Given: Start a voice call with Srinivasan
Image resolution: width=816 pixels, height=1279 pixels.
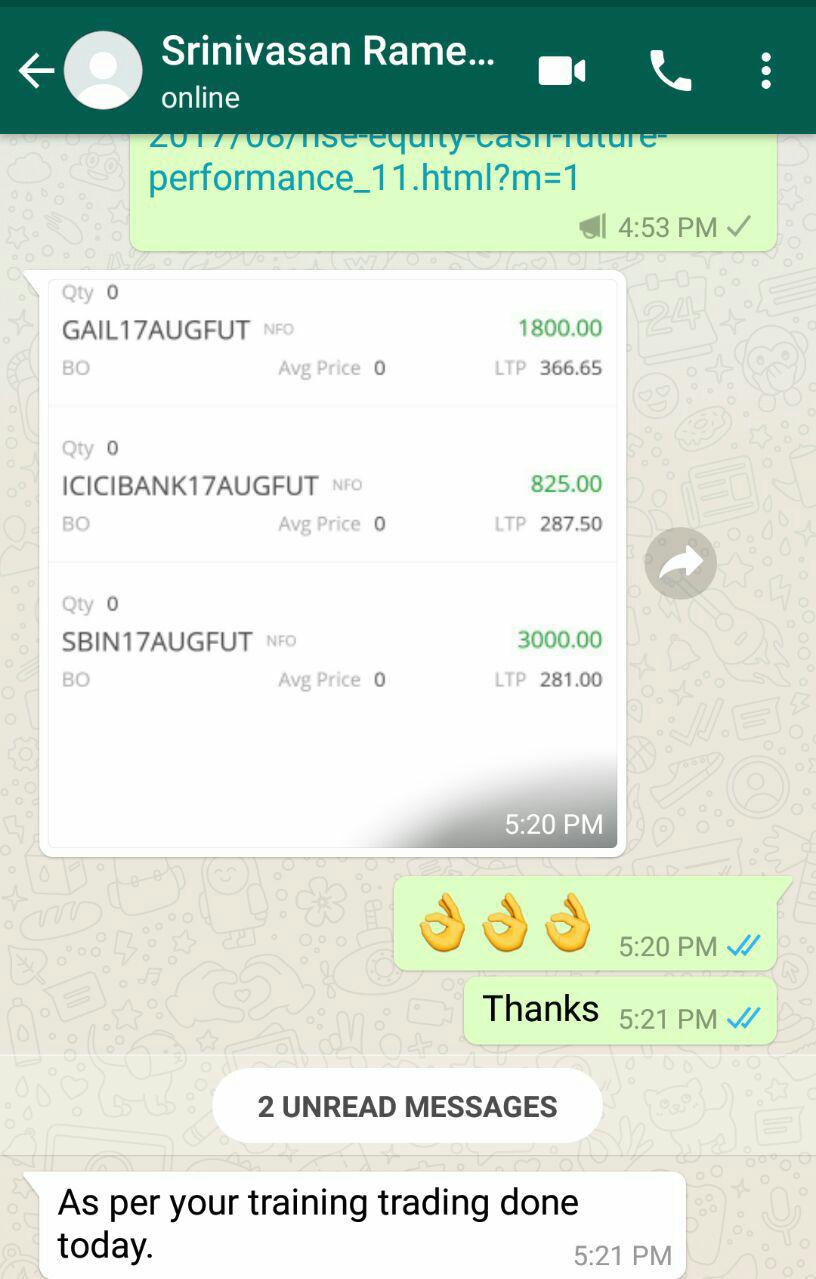Looking at the screenshot, I should tap(670, 71).
